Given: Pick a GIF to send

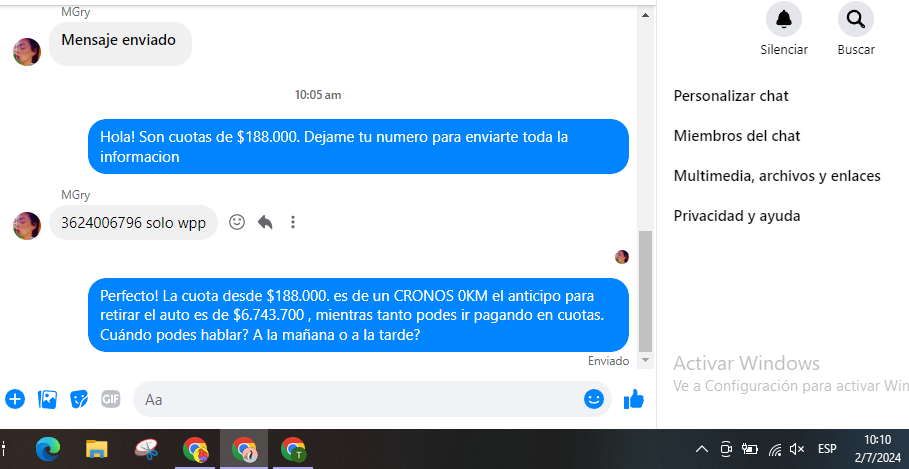Looking at the screenshot, I should click(x=110, y=399).
